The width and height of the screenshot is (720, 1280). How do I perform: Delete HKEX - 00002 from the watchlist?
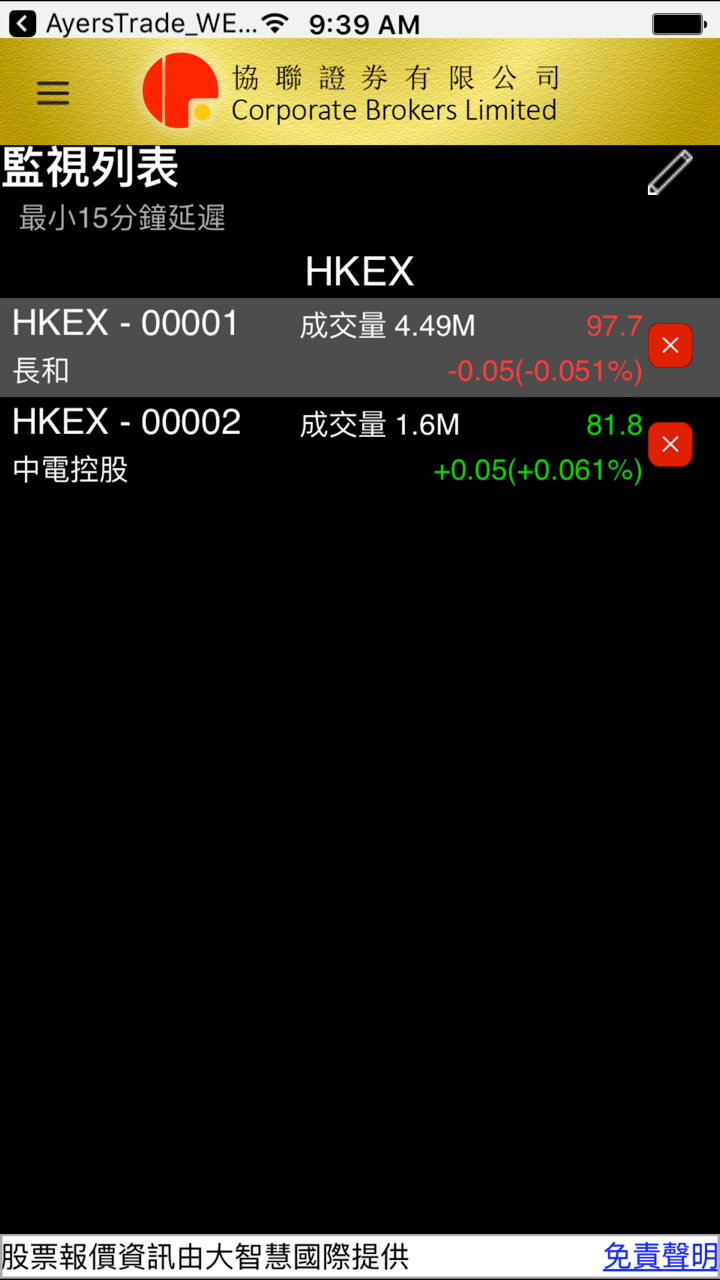pyautogui.click(x=670, y=444)
